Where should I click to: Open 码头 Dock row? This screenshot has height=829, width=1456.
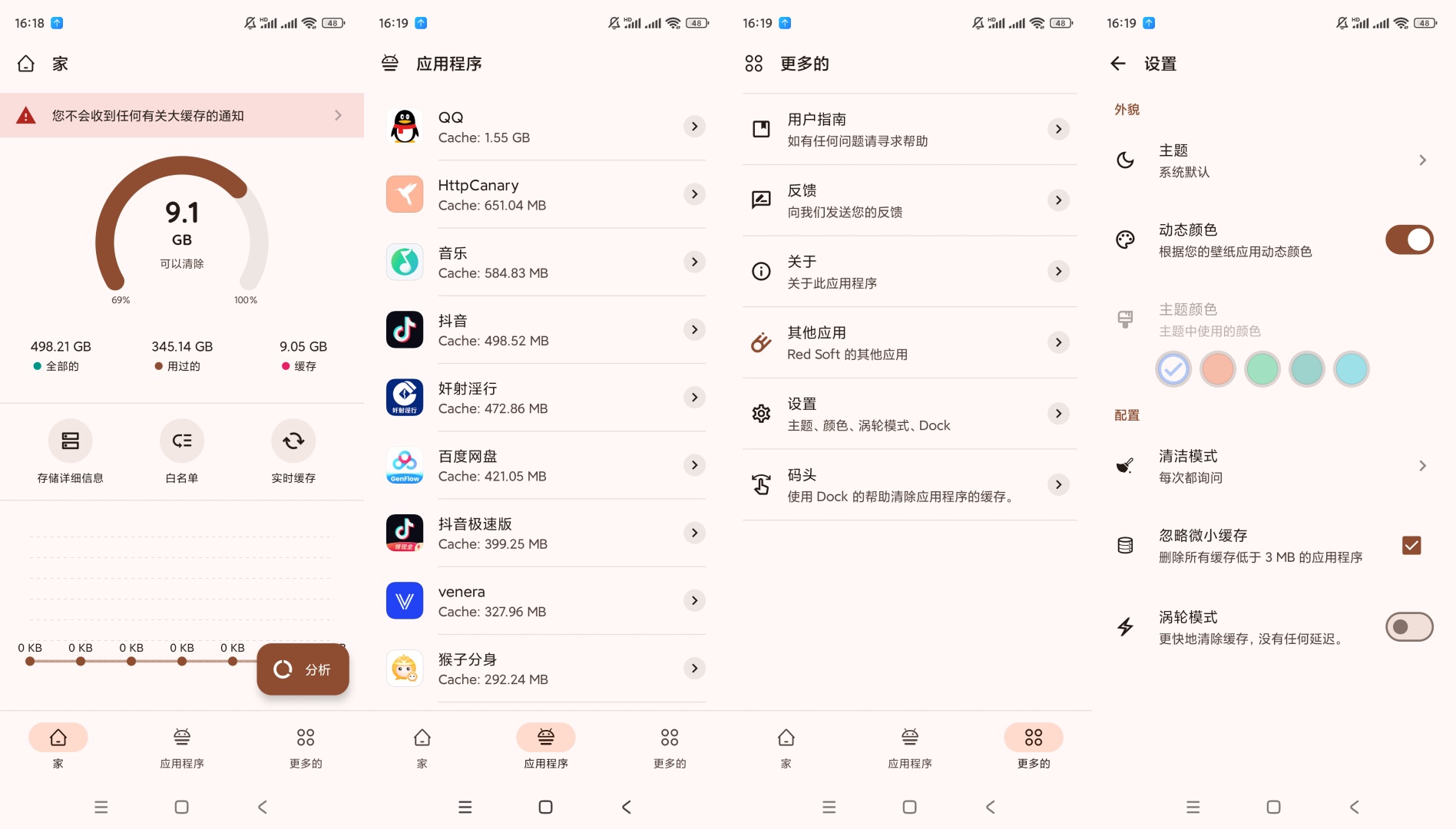coord(909,484)
